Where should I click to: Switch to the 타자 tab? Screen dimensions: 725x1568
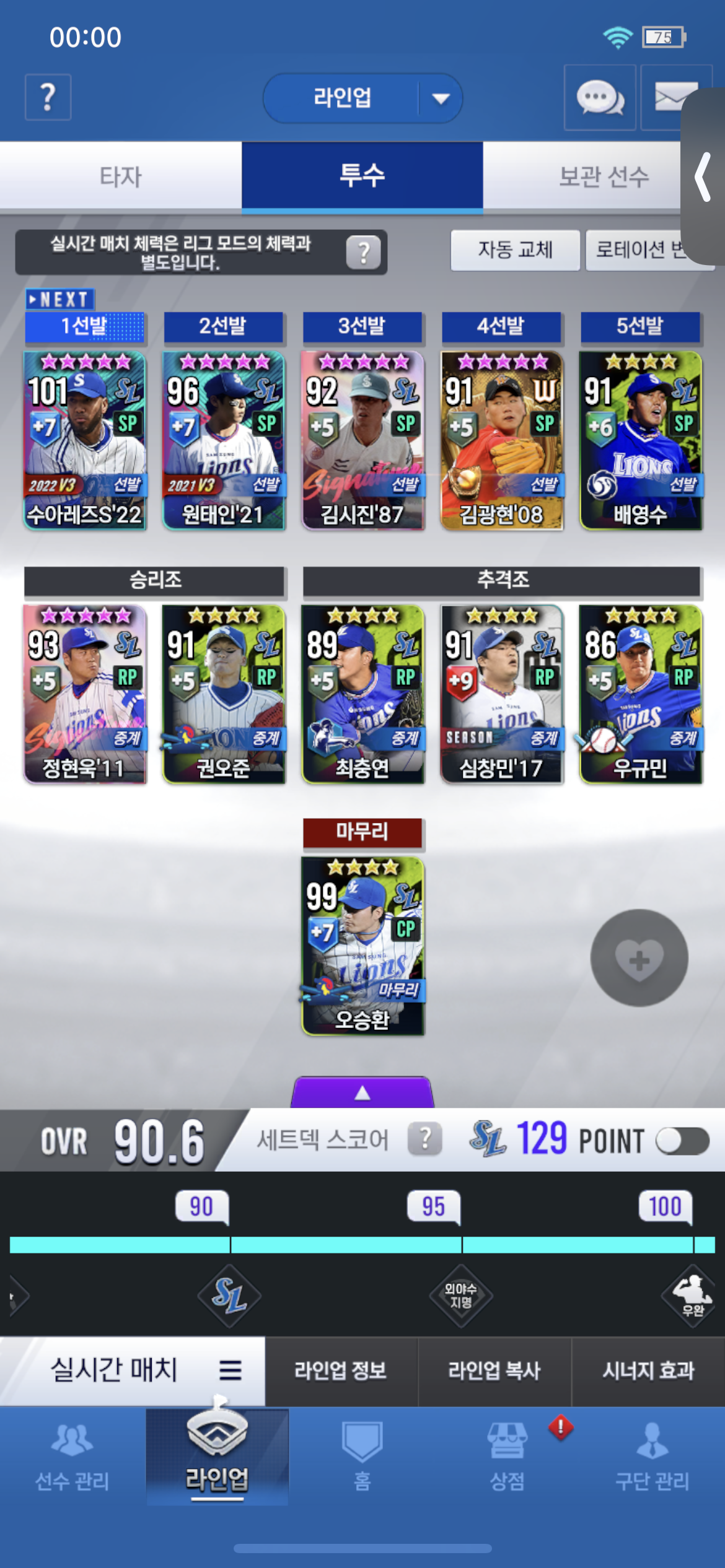[121, 176]
